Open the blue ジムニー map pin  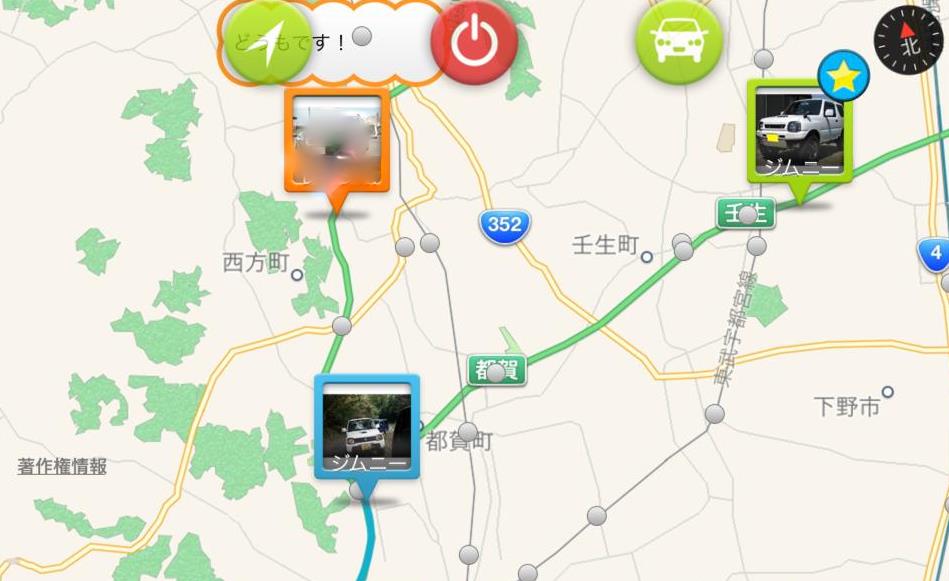click(x=367, y=428)
